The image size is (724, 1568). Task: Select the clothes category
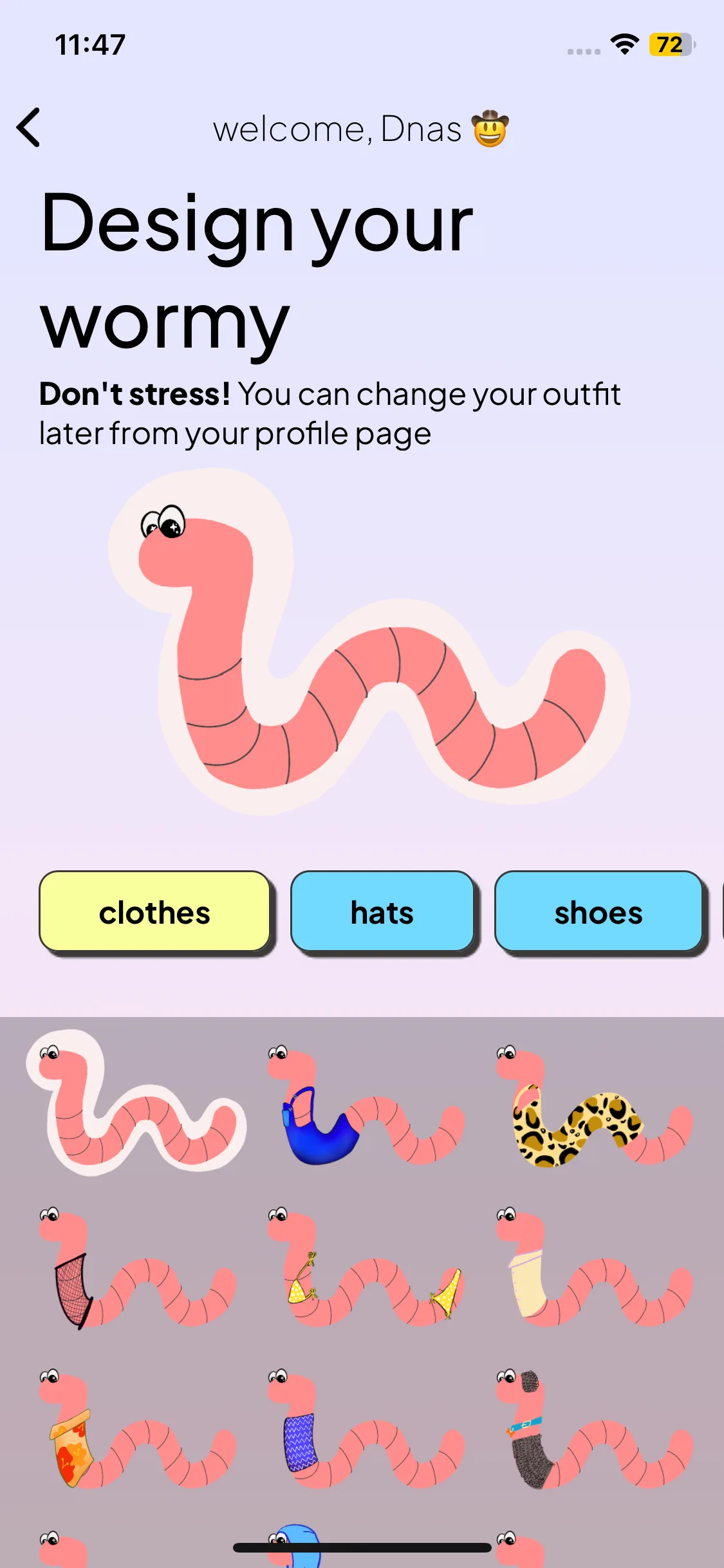coord(154,911)
